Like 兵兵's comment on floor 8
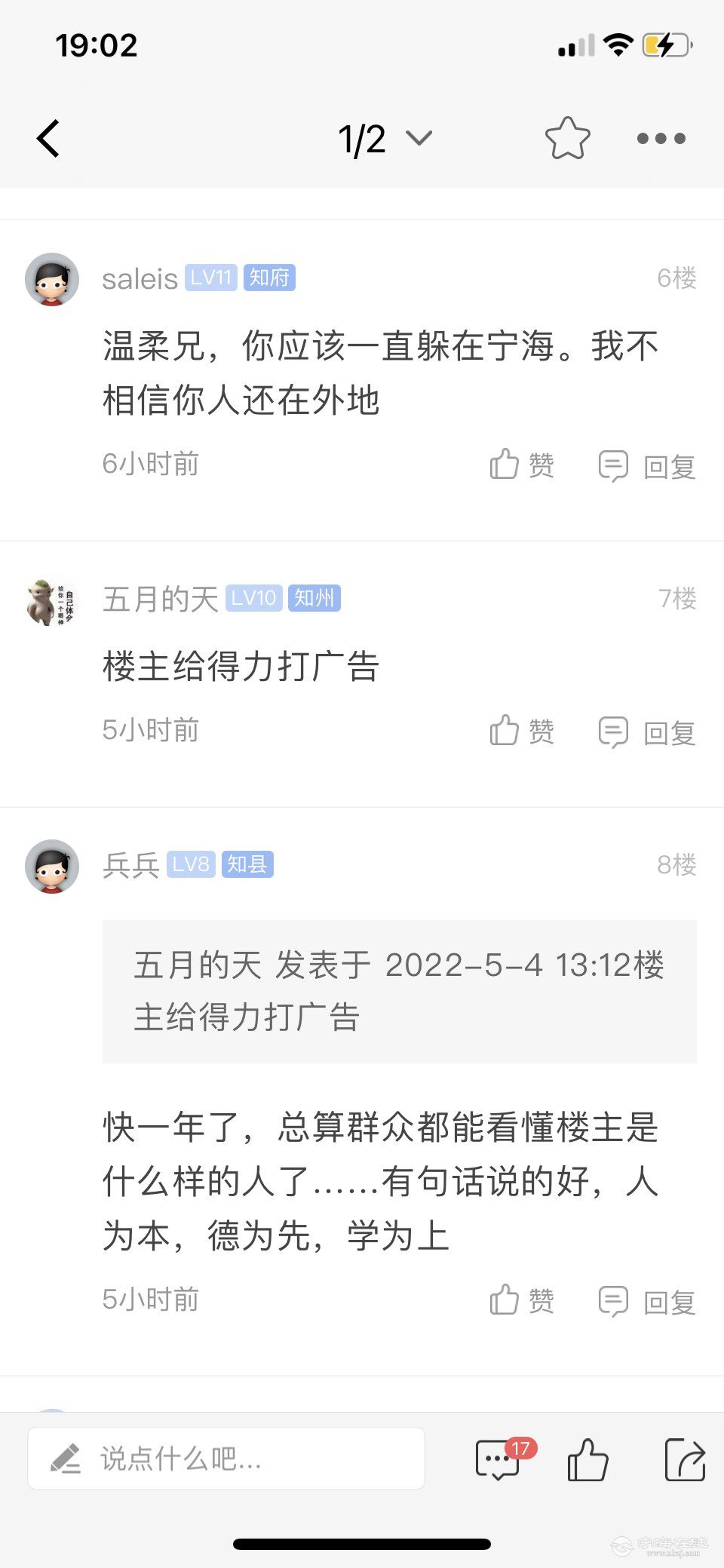 point(522,1300)
